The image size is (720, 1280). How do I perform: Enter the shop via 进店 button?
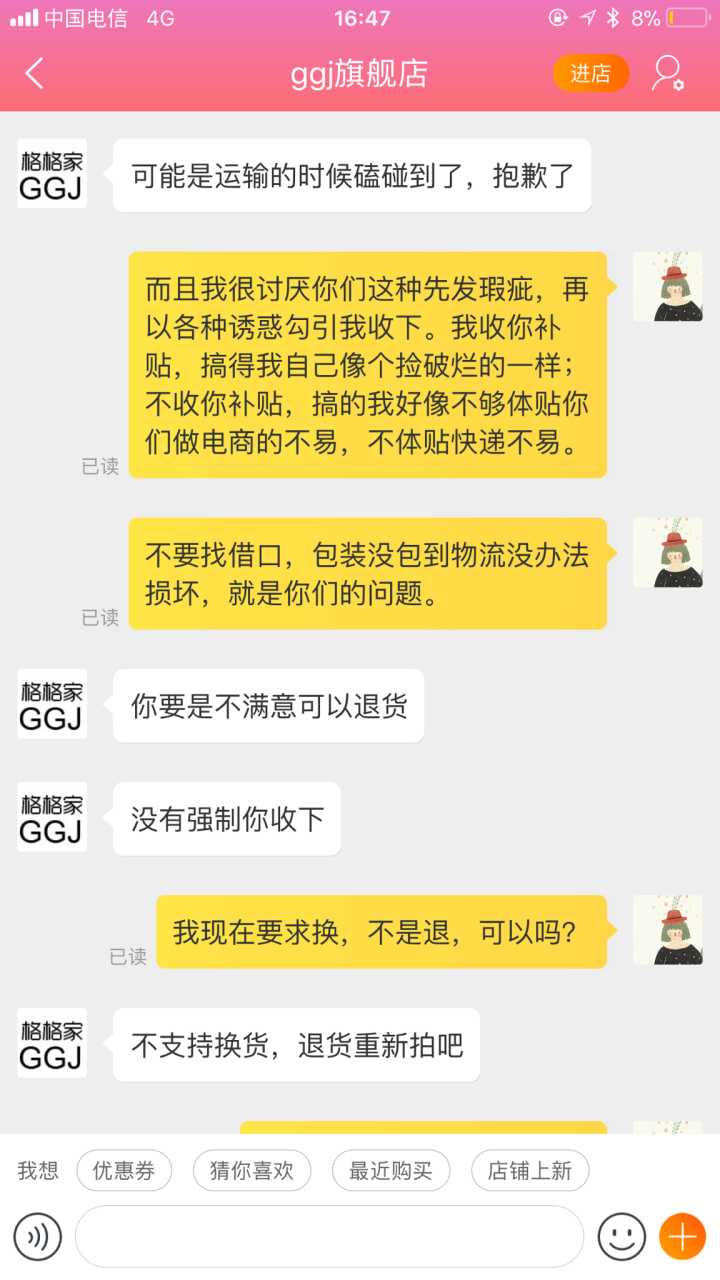[x=590, y=74]
